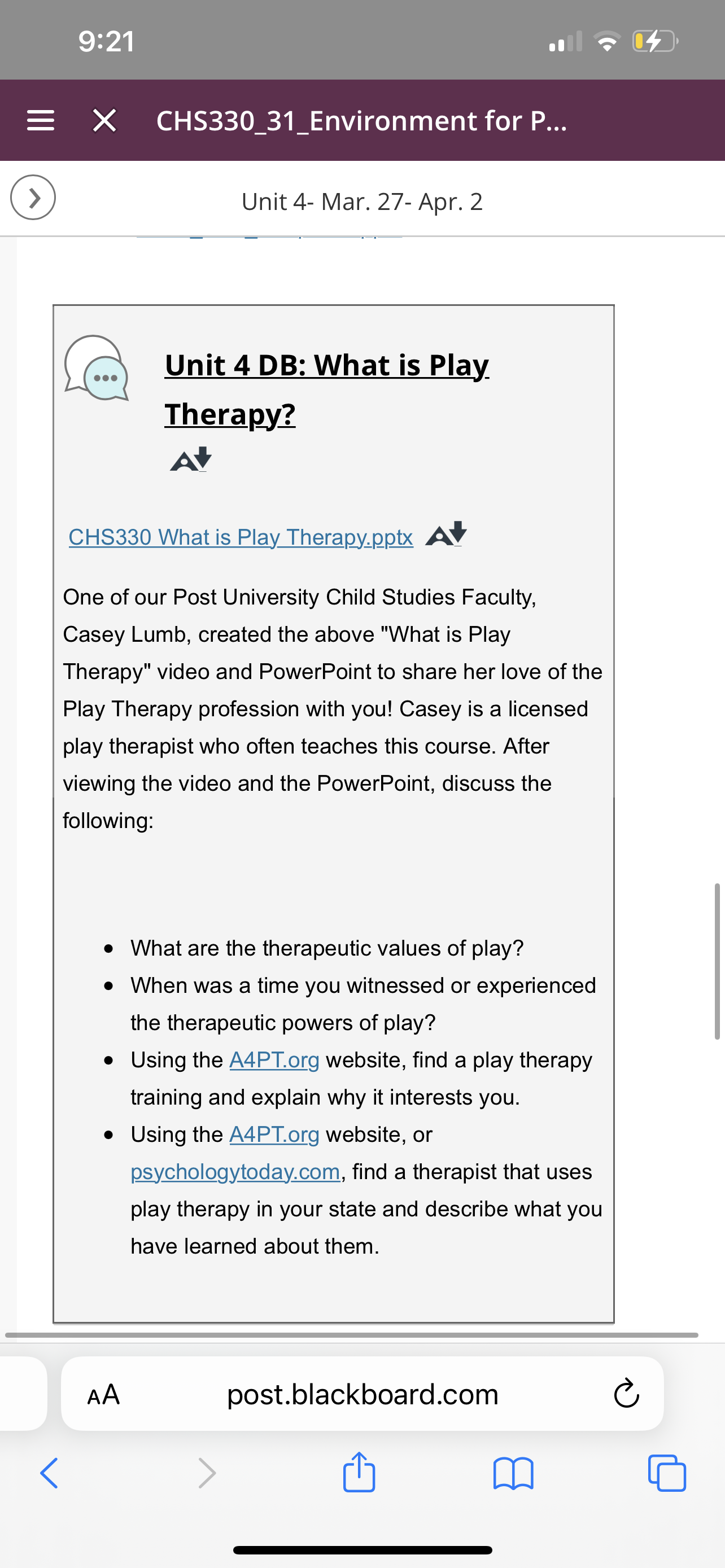Open alternative formats for the discussion title
The height and width of the screenshot is (1568, 725).
(191, 459)
